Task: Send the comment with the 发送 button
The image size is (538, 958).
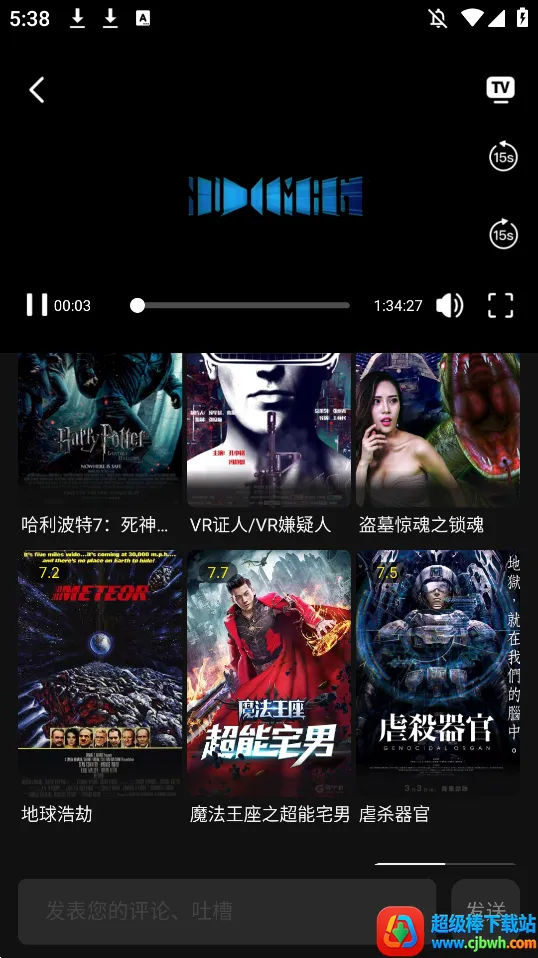Action: pos(485,910)
